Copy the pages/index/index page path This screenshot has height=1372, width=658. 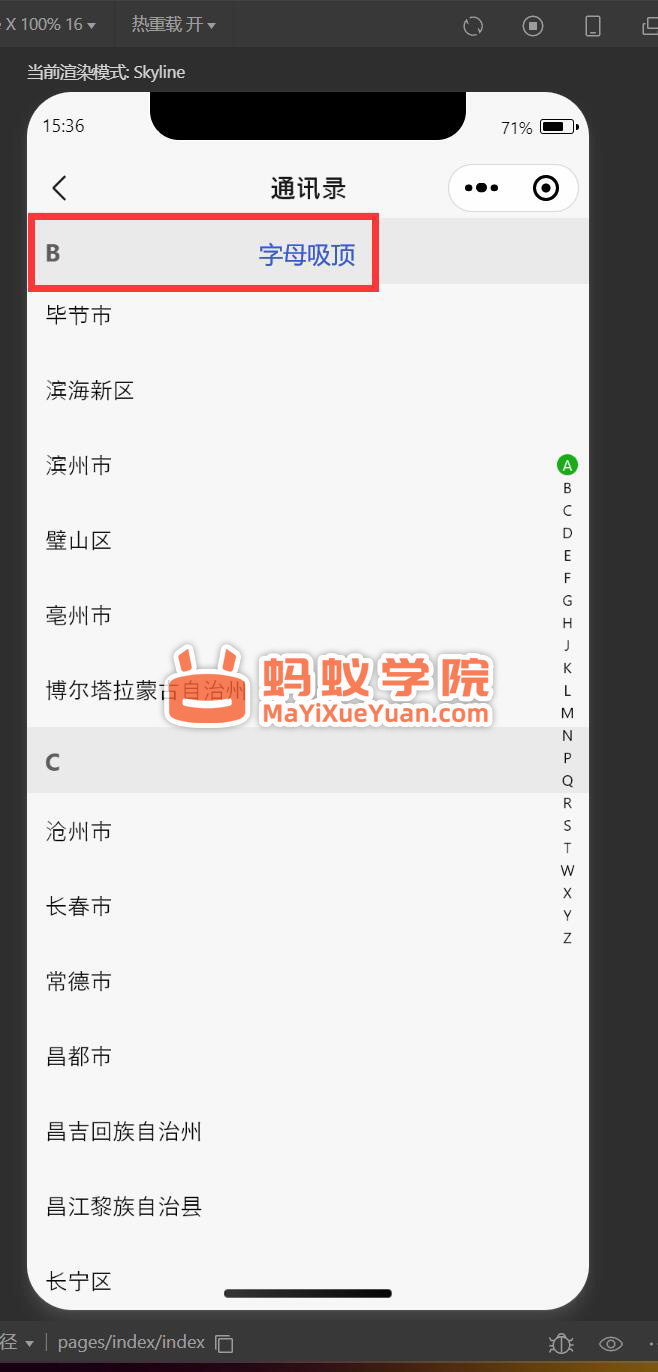(x=225, y=1343)
